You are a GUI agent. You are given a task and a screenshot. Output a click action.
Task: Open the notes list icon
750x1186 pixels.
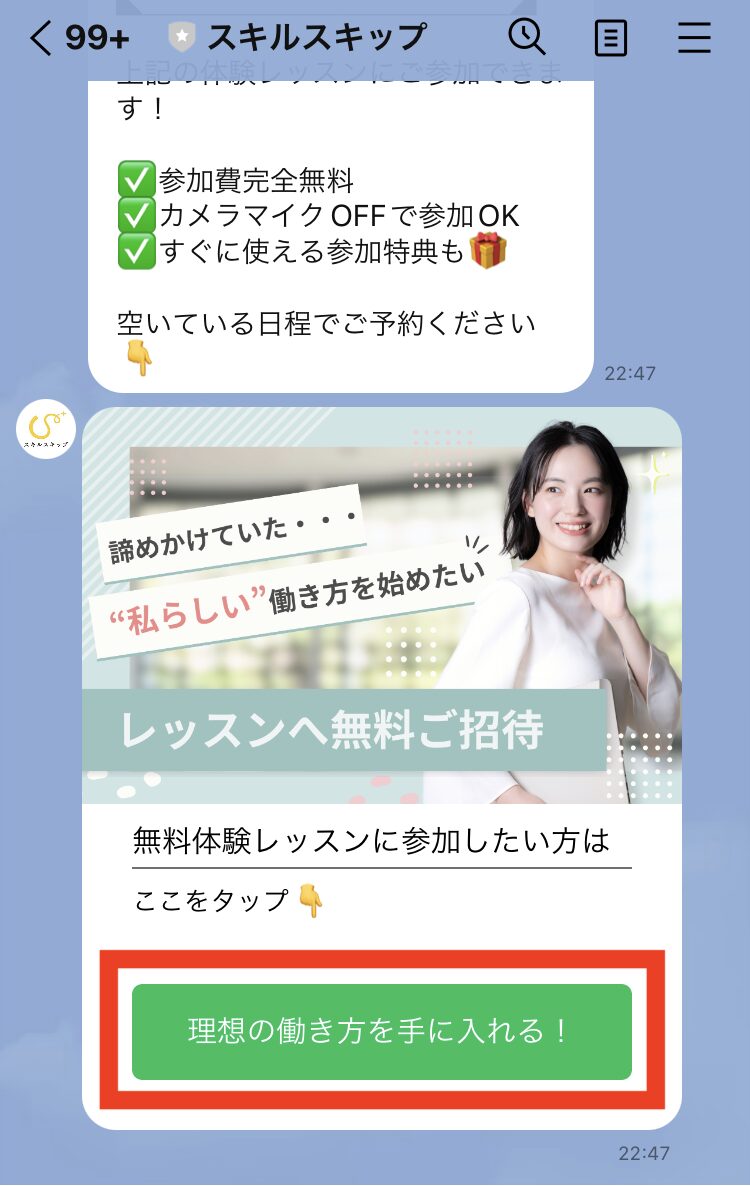610,39
